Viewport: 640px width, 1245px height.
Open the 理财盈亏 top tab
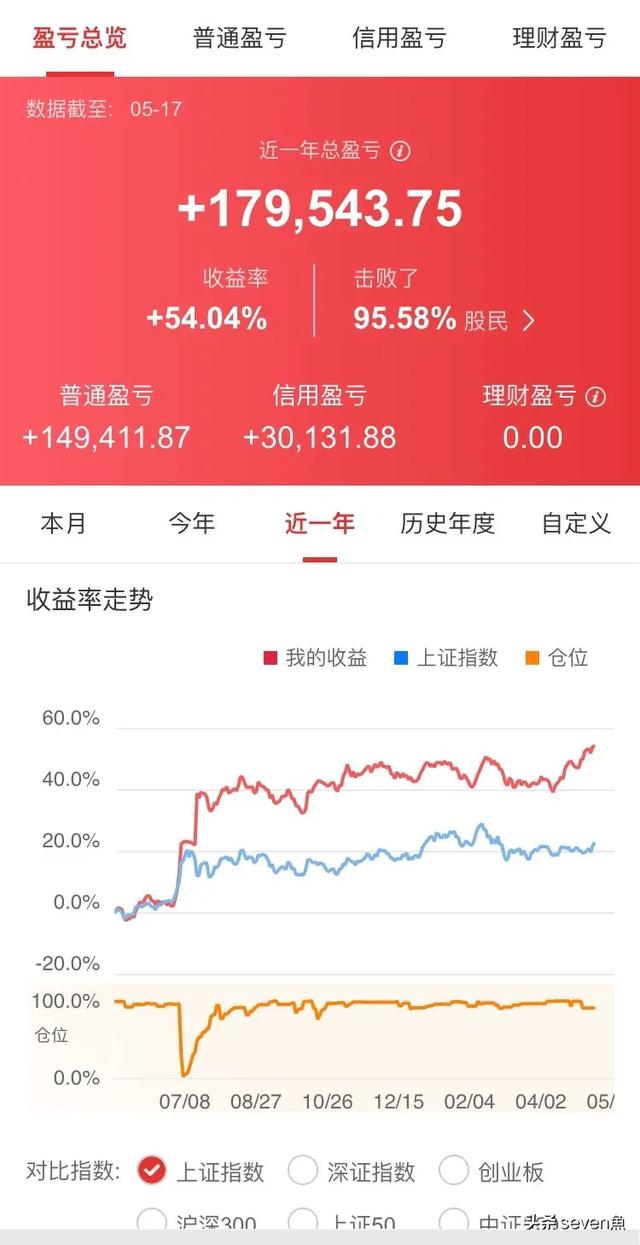tap(559, 39)
